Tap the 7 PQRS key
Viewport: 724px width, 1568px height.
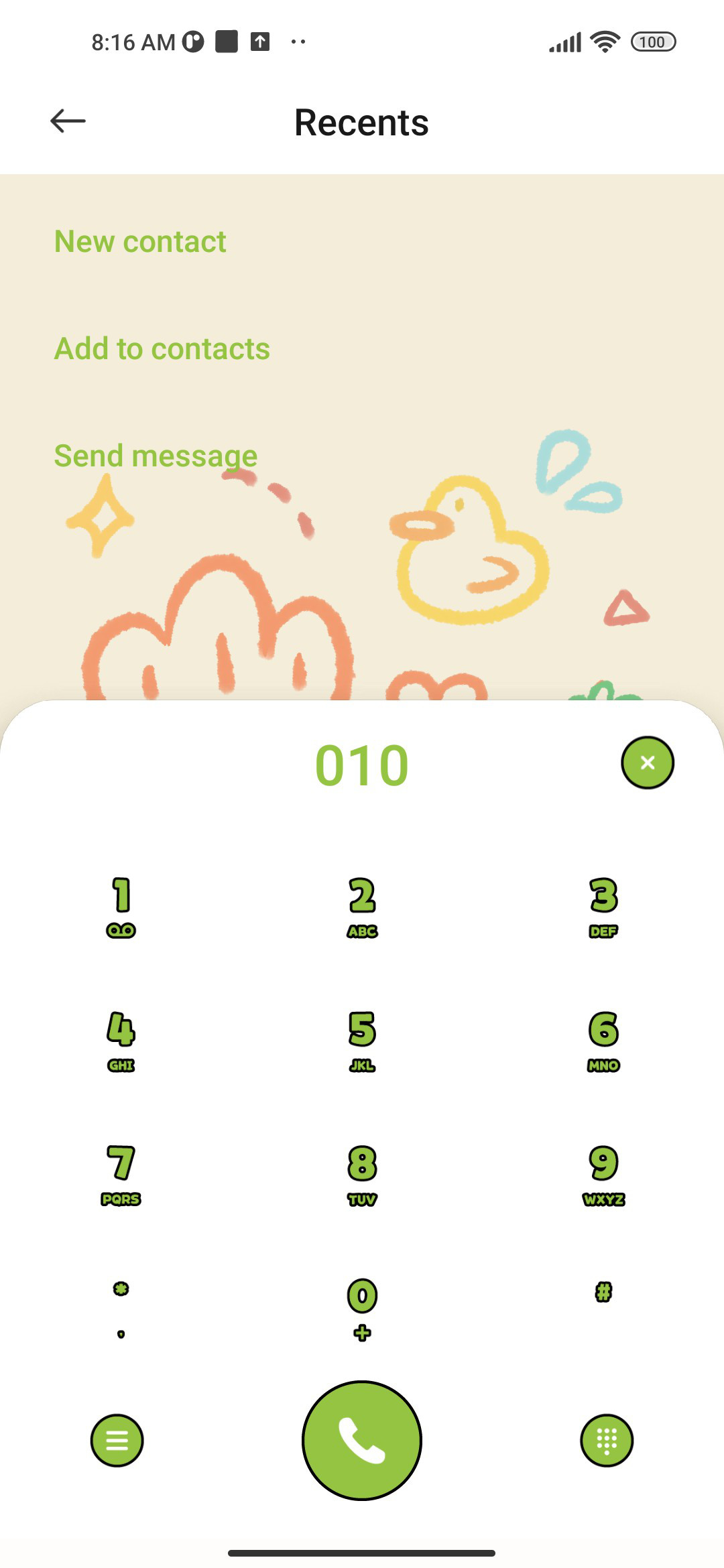(121, 1175)
